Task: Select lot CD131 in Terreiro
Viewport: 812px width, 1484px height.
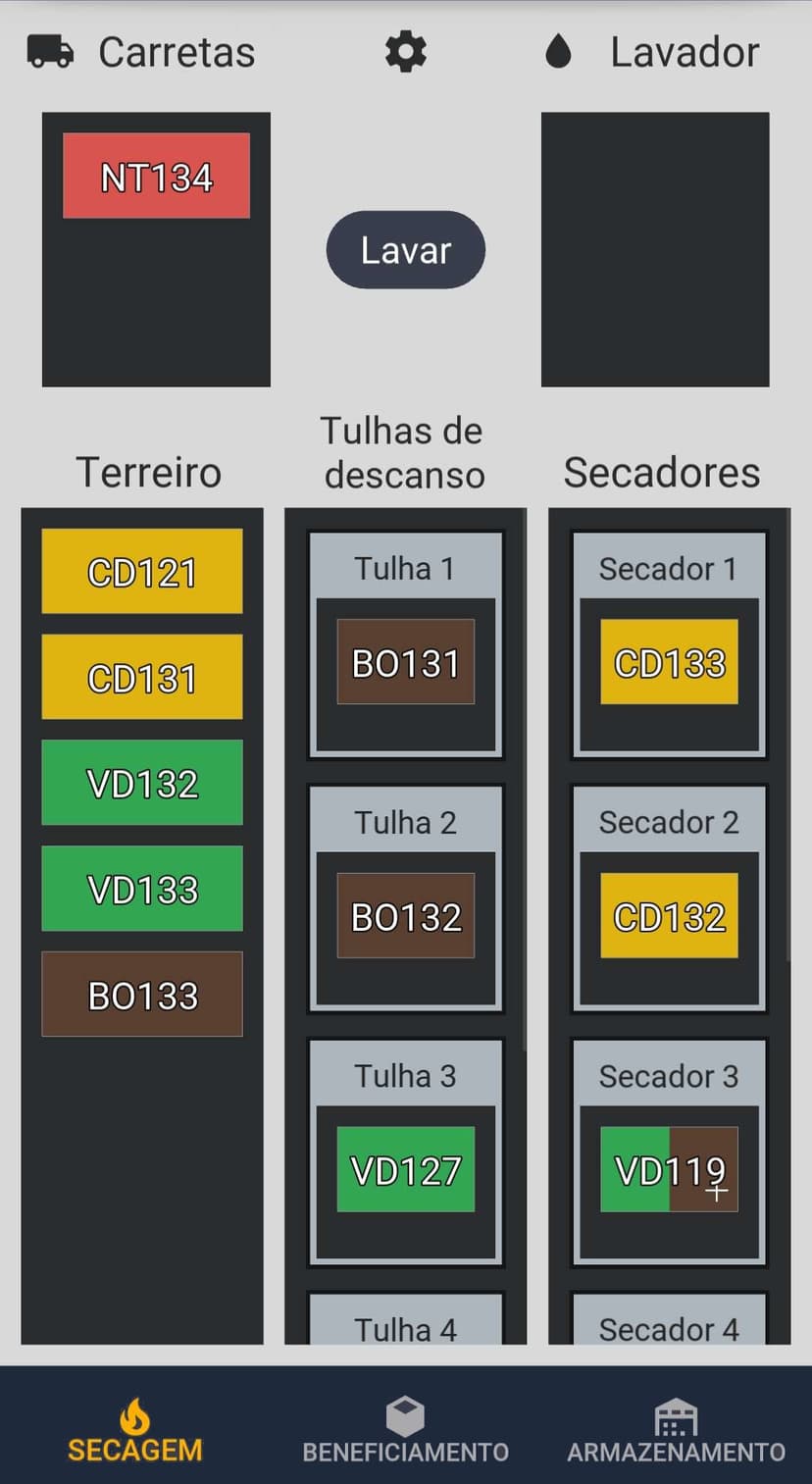Action: tap(142, 678)
